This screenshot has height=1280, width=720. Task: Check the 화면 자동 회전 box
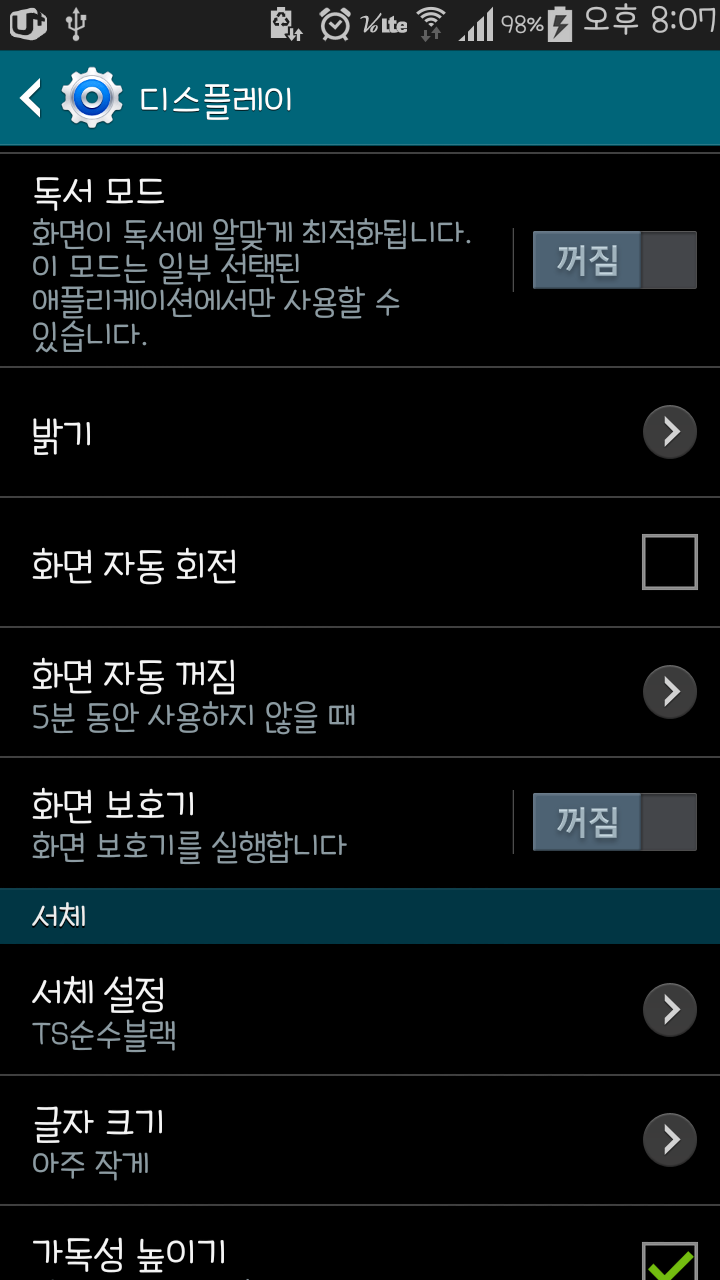tap(669, 562)
